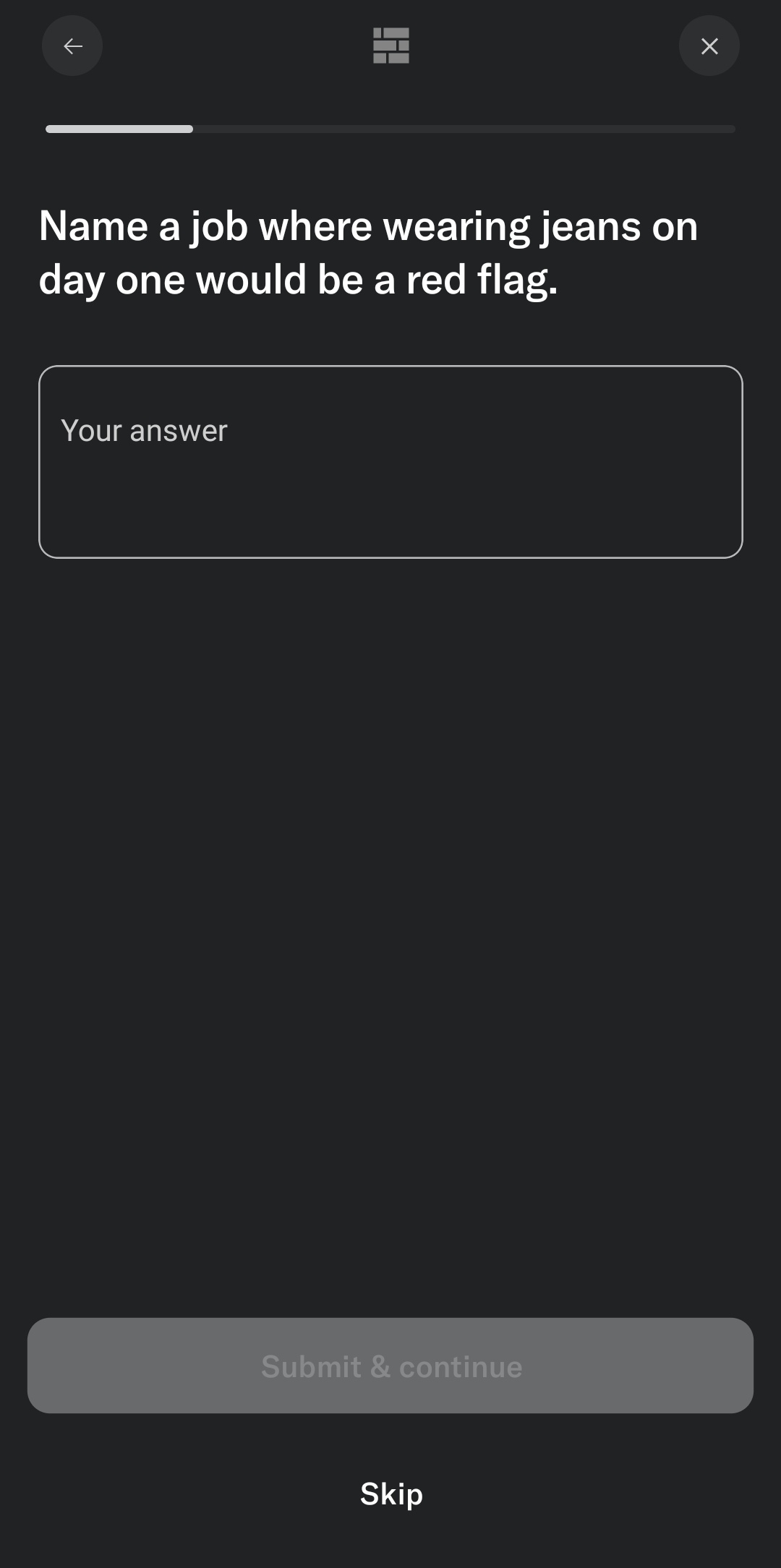Close the question screen
The height and width of the screenshot is (1568, 781).
tap(709, 46)
